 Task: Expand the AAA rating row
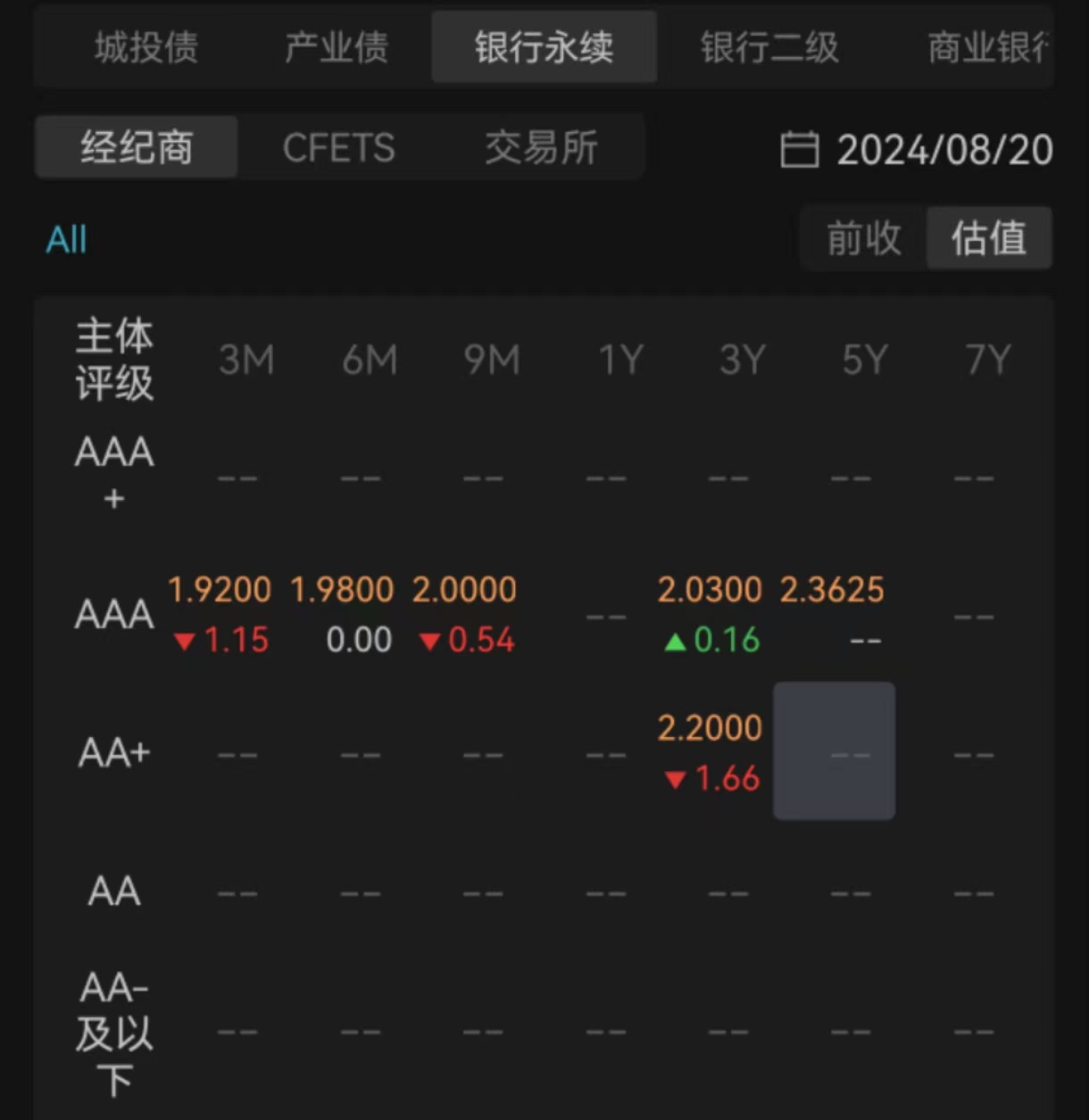113,614
